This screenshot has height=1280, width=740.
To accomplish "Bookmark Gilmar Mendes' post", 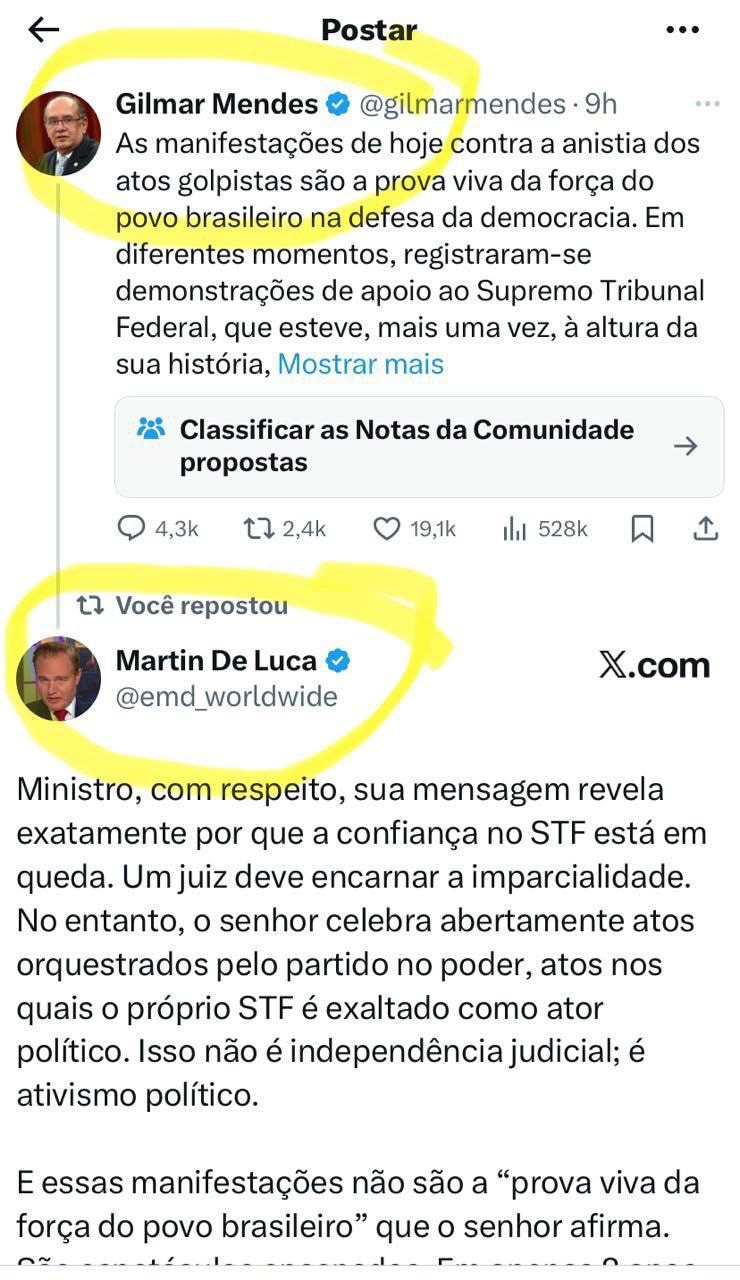I will pyautogui.click(x=642, y=528).
